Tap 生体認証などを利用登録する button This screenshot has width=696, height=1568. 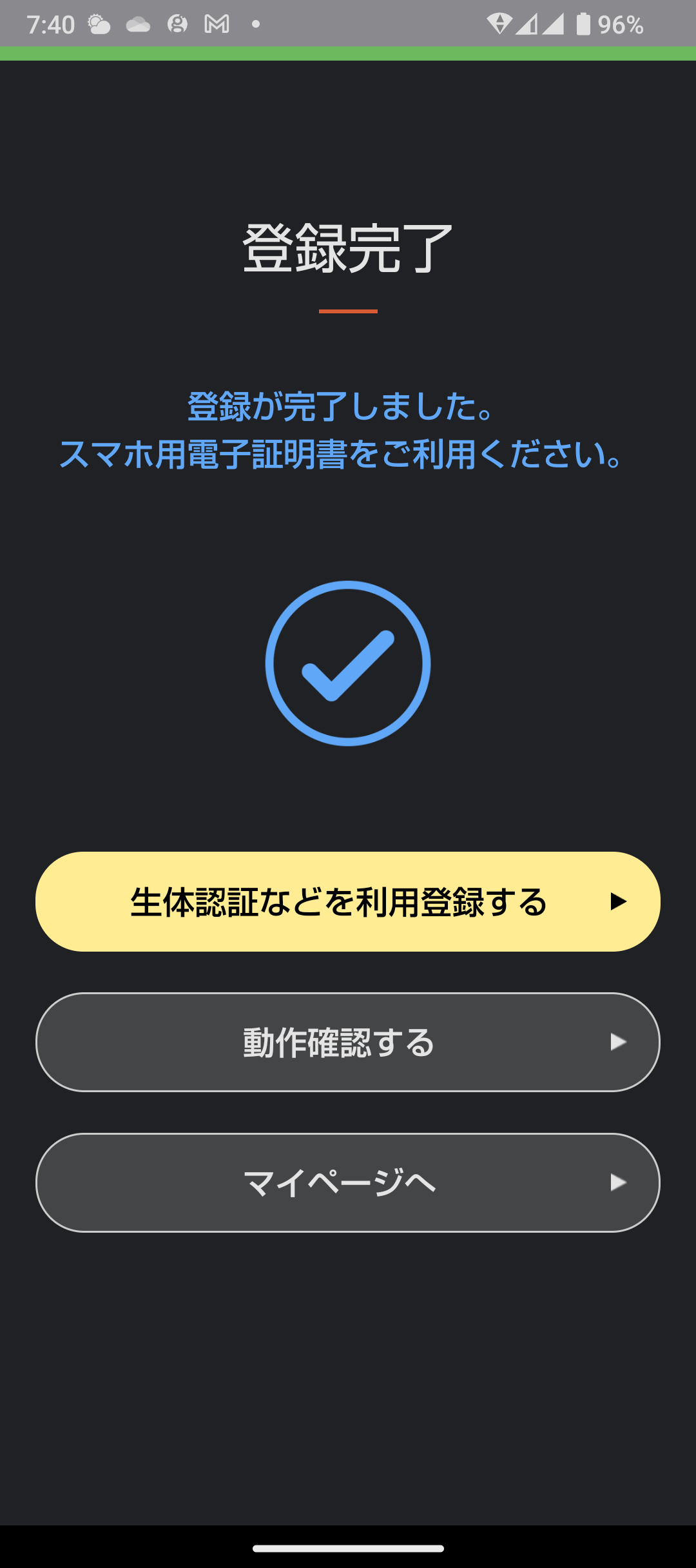click(348, 901)
